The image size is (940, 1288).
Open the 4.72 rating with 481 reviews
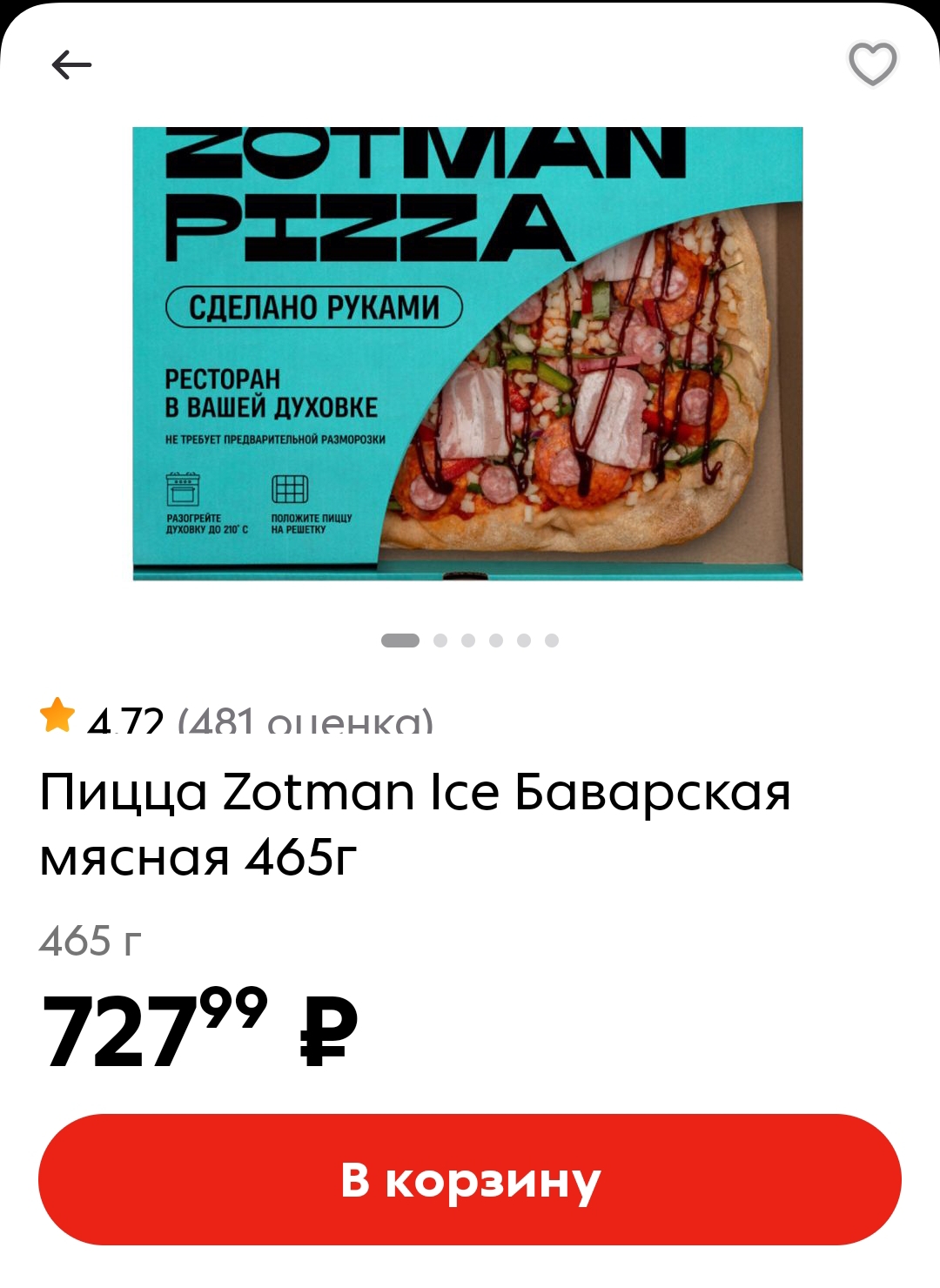tap(237, 719)
